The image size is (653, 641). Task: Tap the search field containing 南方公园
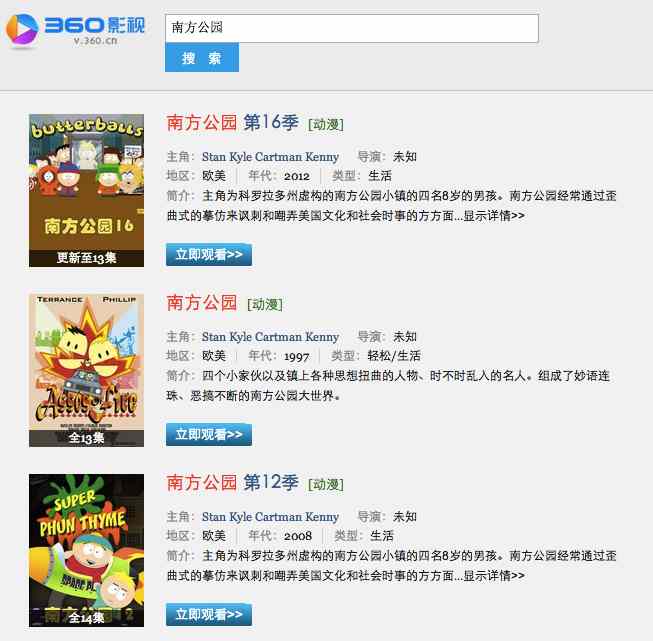351,28
